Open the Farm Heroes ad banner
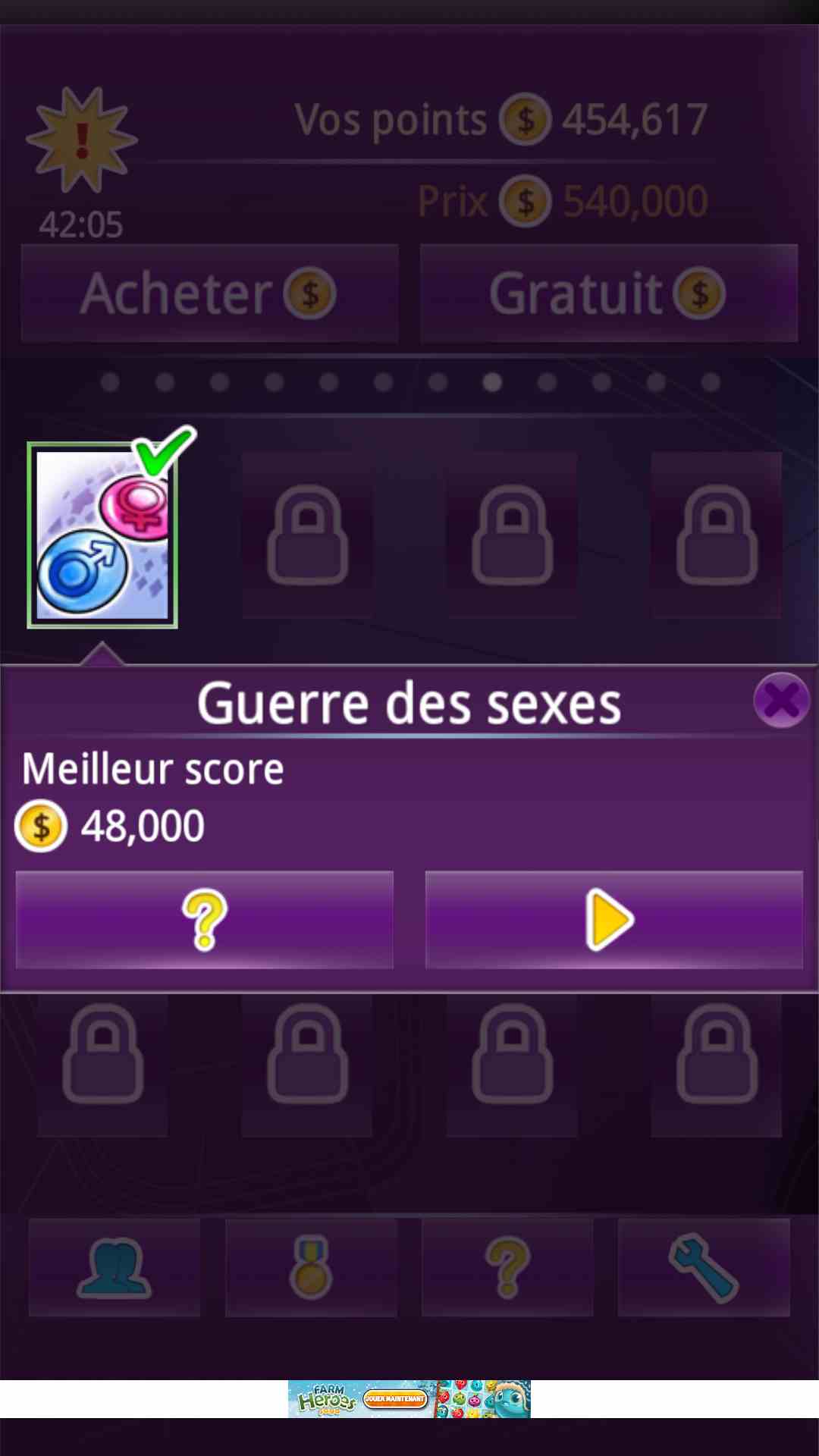 (x=409, y=1399)
